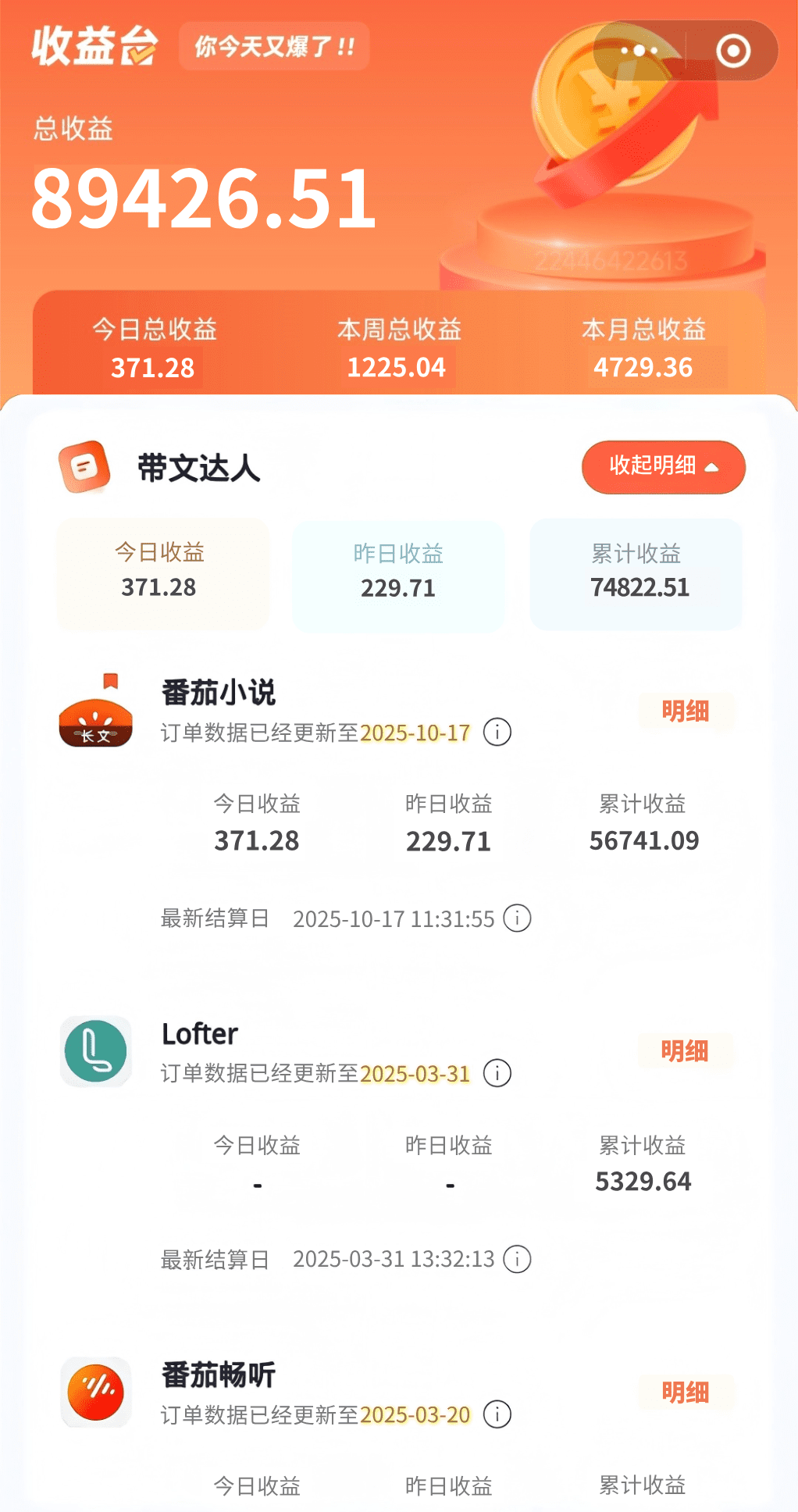This screenshot has height=1512, width=798.
Task: Select the 累计收益 card showing 74822.51
Action: point(635,574)
